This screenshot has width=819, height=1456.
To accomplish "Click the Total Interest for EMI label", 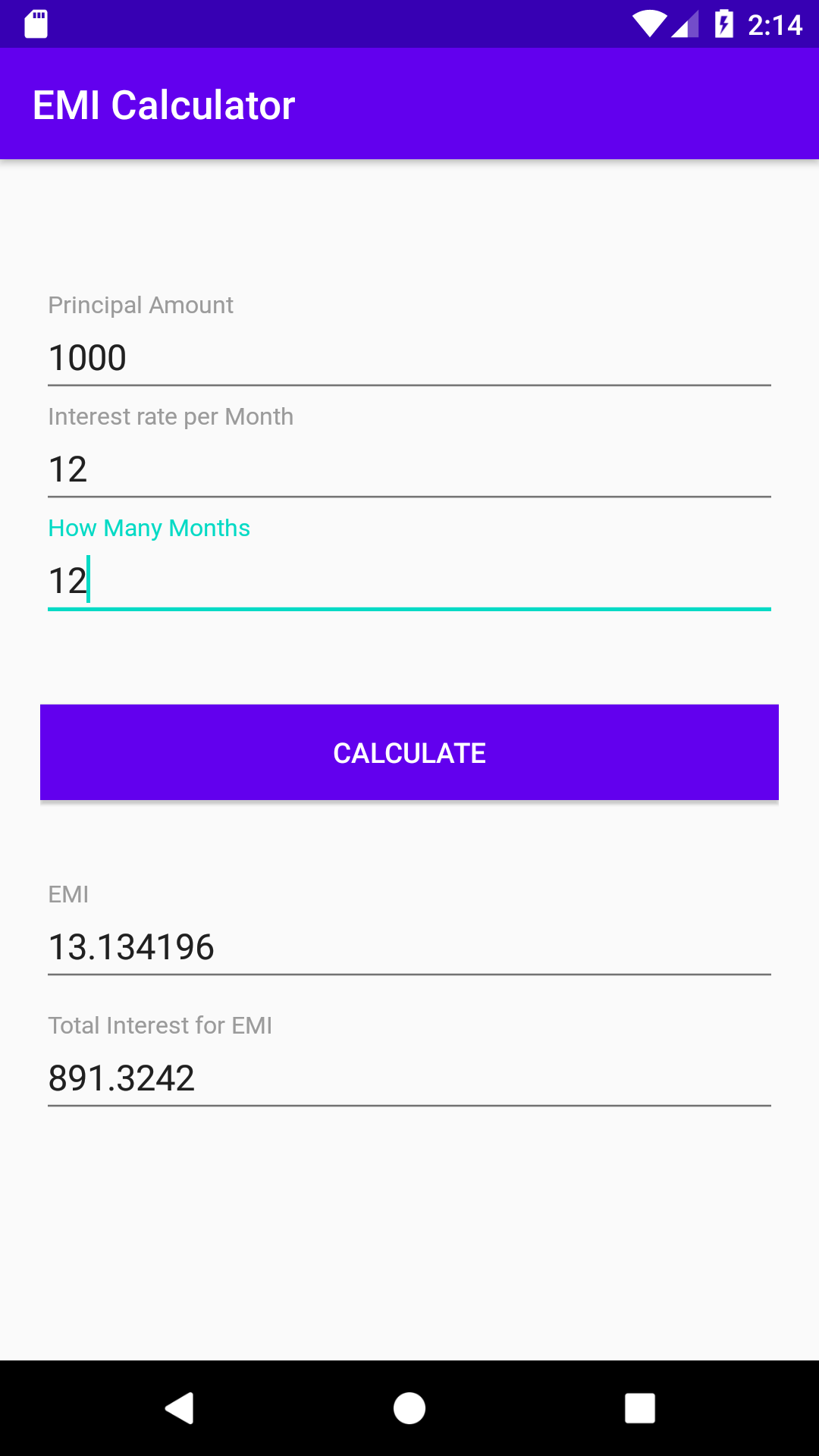I will pos(160,1025).
